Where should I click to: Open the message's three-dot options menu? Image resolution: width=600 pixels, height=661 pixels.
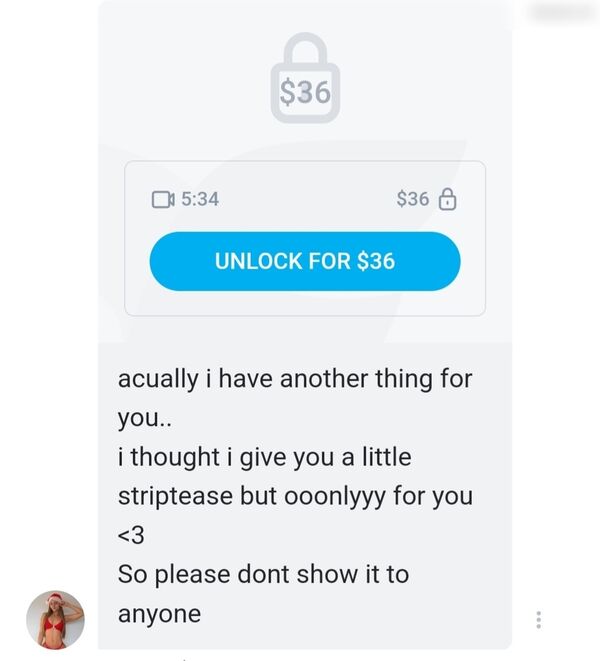(x=539, y=619)
